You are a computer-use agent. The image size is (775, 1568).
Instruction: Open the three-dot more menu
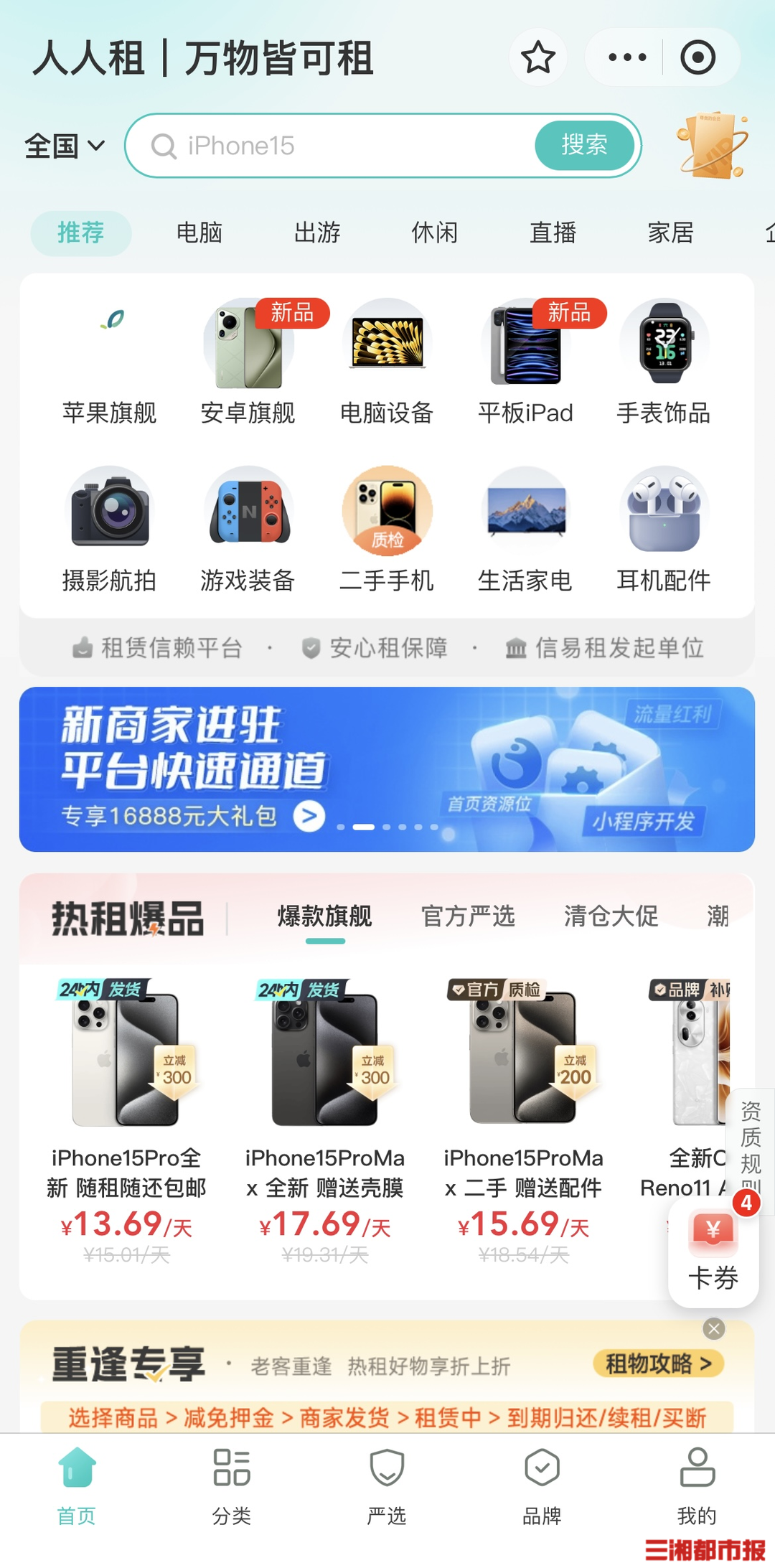tap(626, 57)
